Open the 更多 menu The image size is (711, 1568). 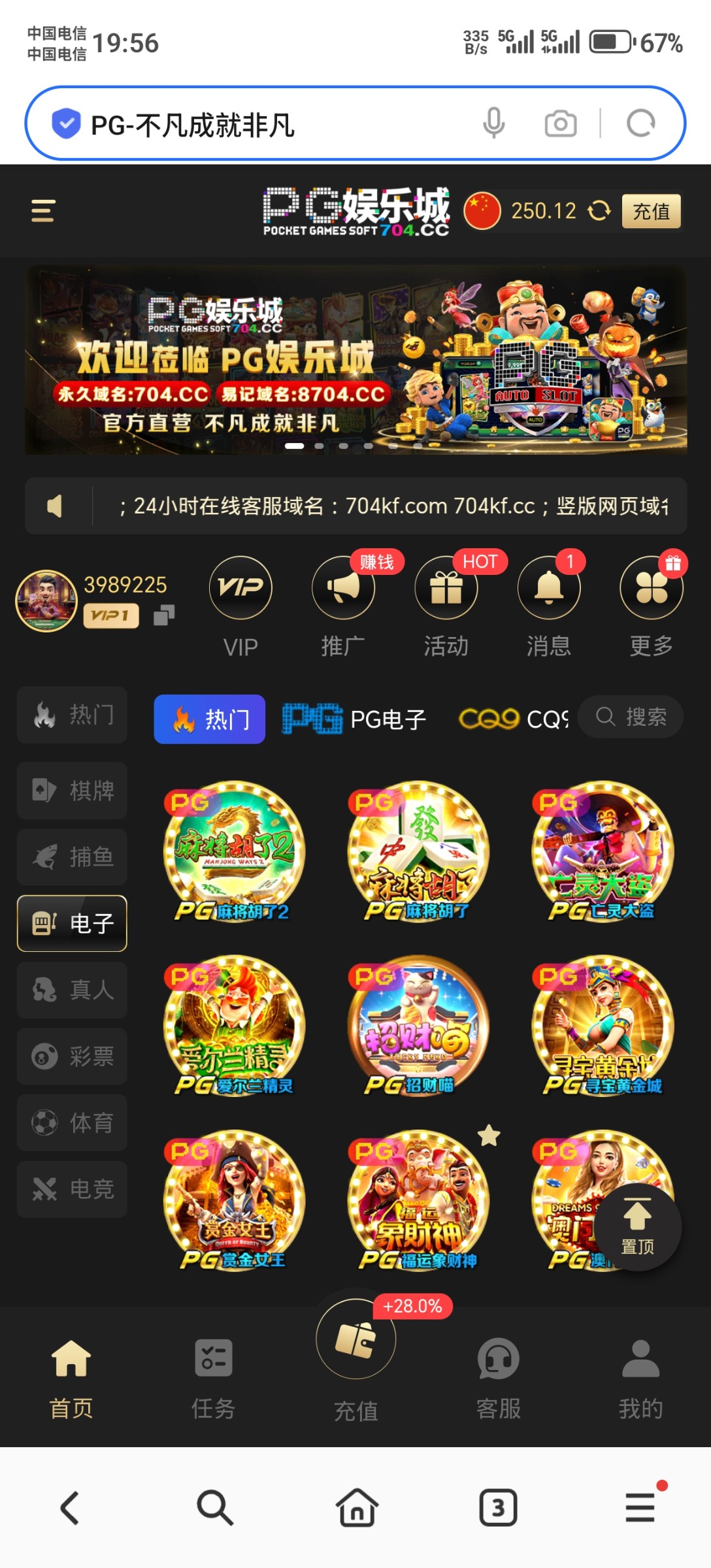652,589
